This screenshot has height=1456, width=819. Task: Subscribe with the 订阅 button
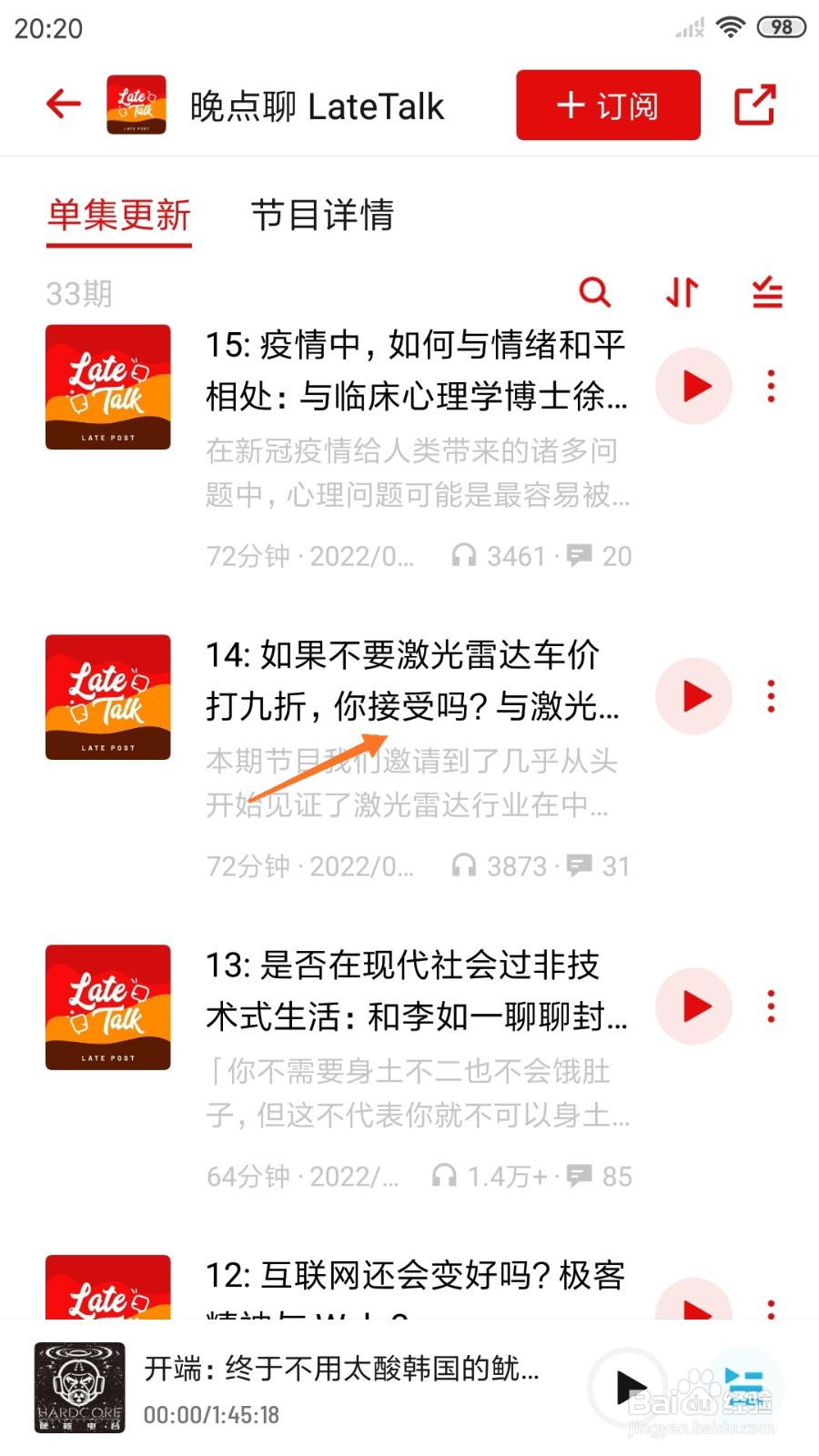[x=608, y=106]
